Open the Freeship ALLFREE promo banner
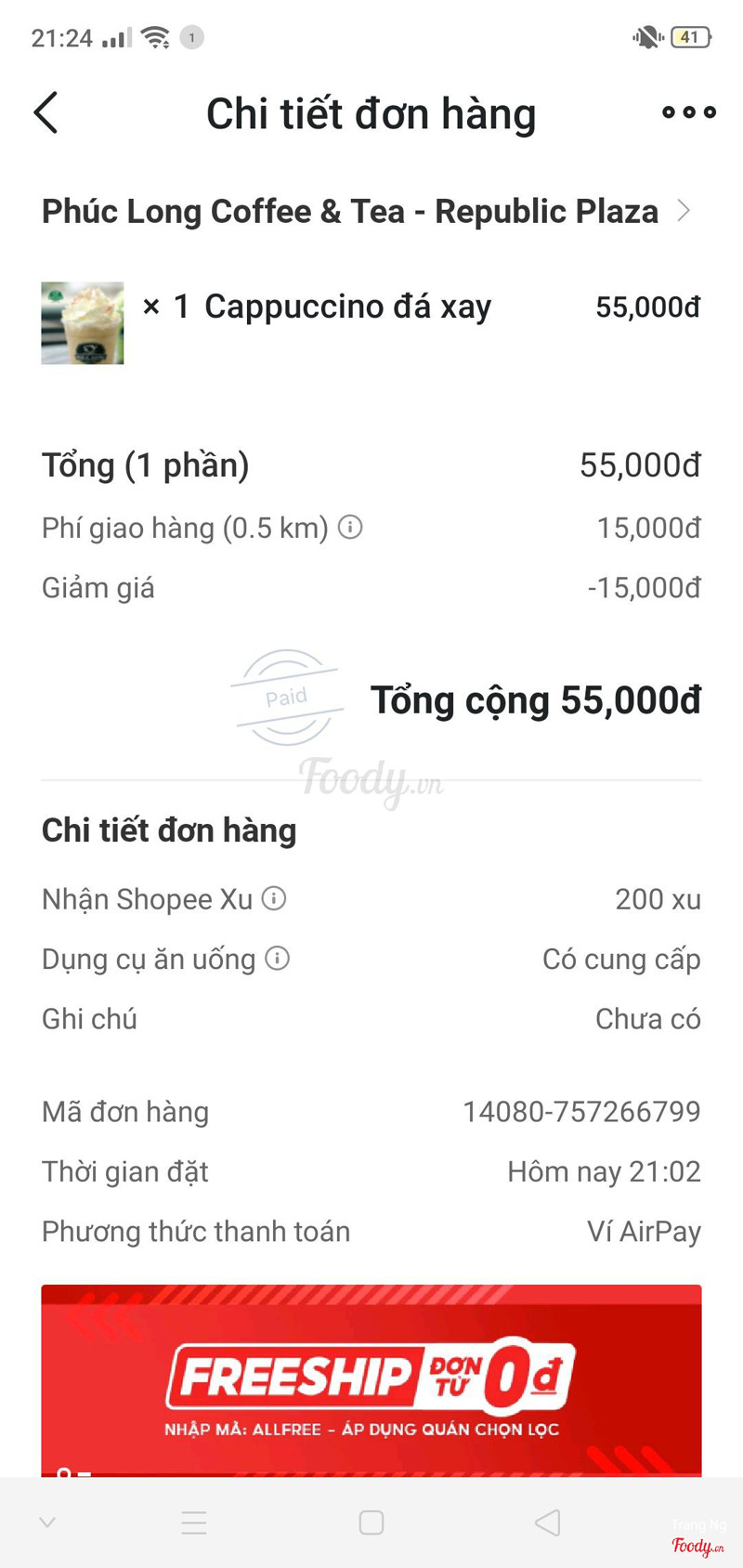743x1568 pixels. tap(371, 1379)
